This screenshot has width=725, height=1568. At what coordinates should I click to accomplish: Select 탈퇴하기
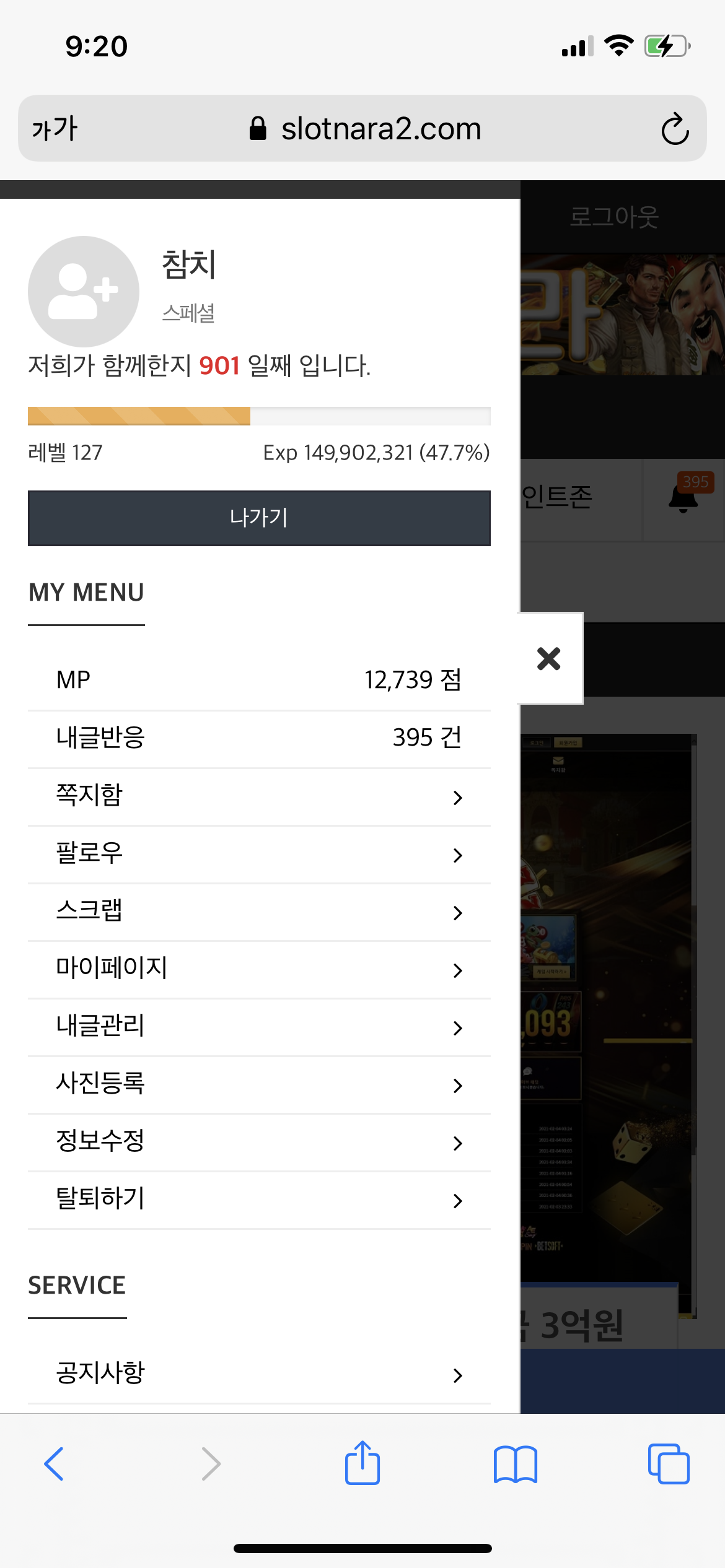259,1200
